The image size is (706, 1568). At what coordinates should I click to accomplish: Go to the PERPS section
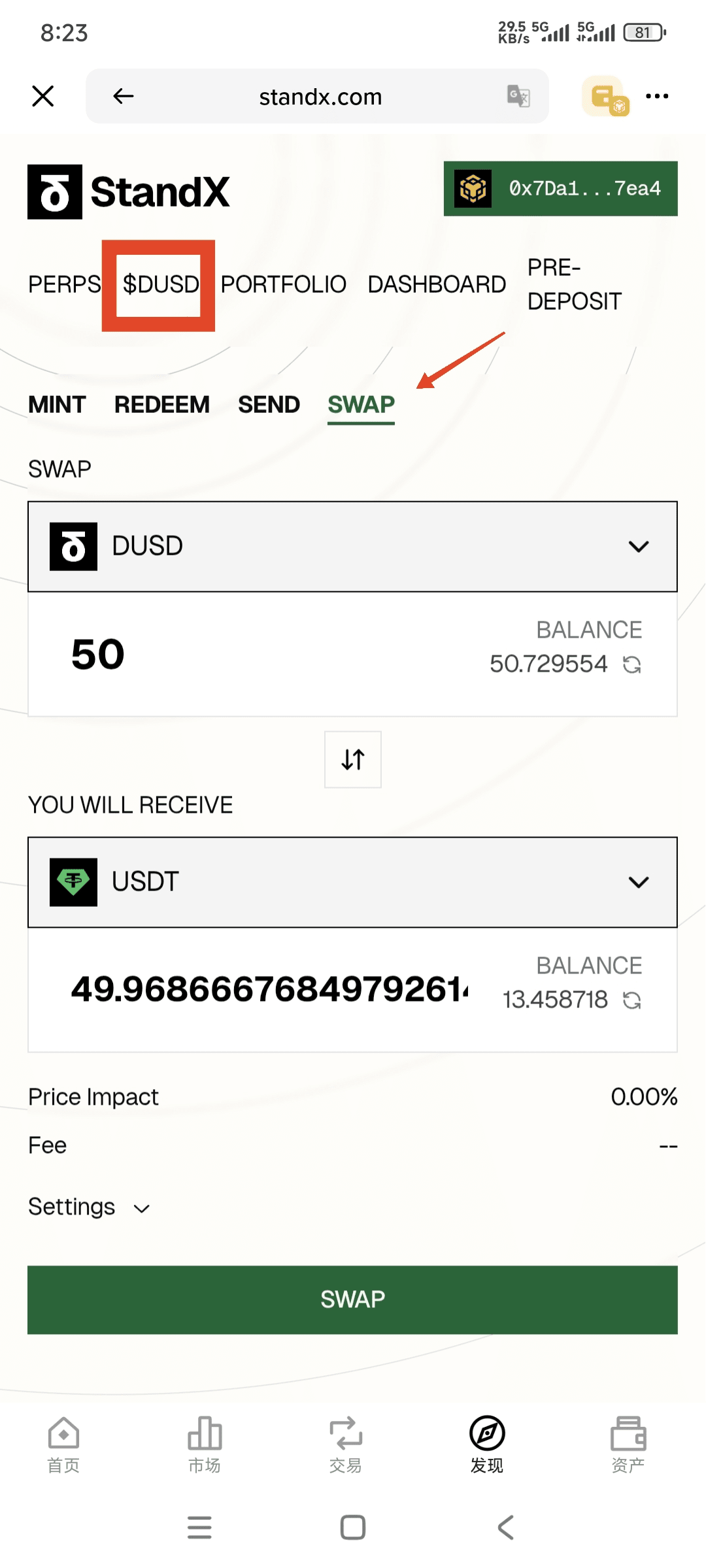point(64,284)
